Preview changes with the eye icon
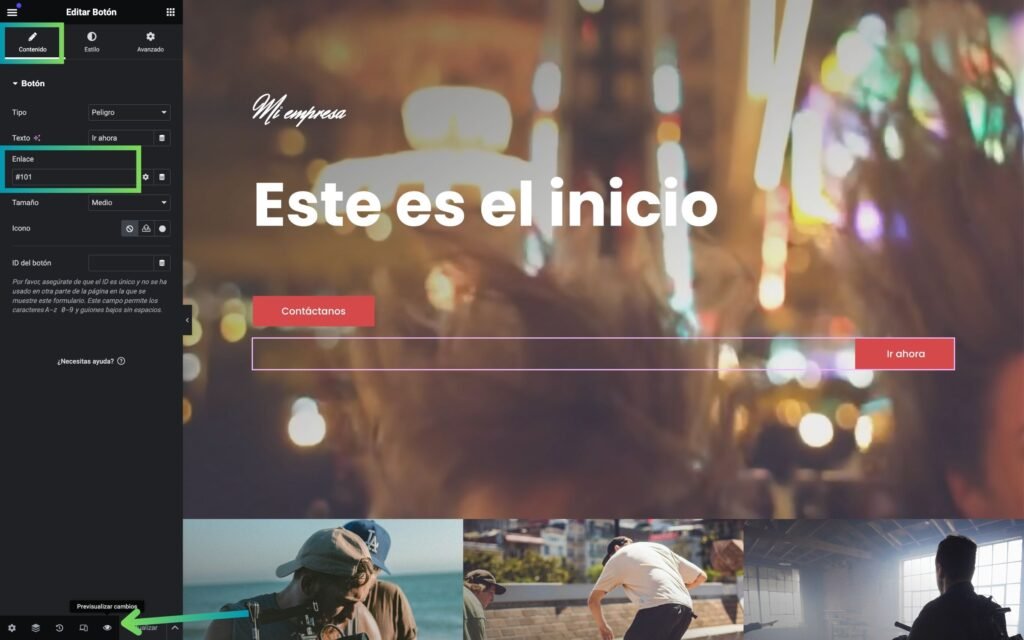Image resolution: width=1024 pixels, height=640 pixels. pyautogui.click(x=107, y=628)
